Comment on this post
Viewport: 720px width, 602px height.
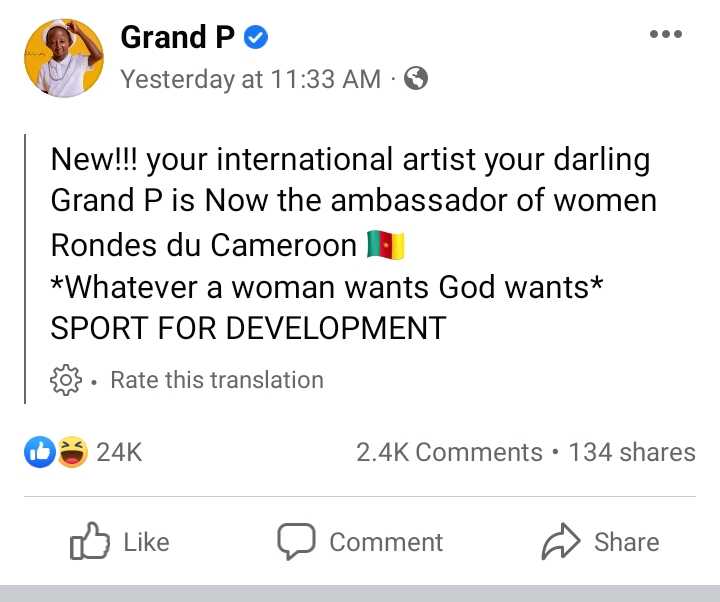pyautogui.click(x=360, y=542)
